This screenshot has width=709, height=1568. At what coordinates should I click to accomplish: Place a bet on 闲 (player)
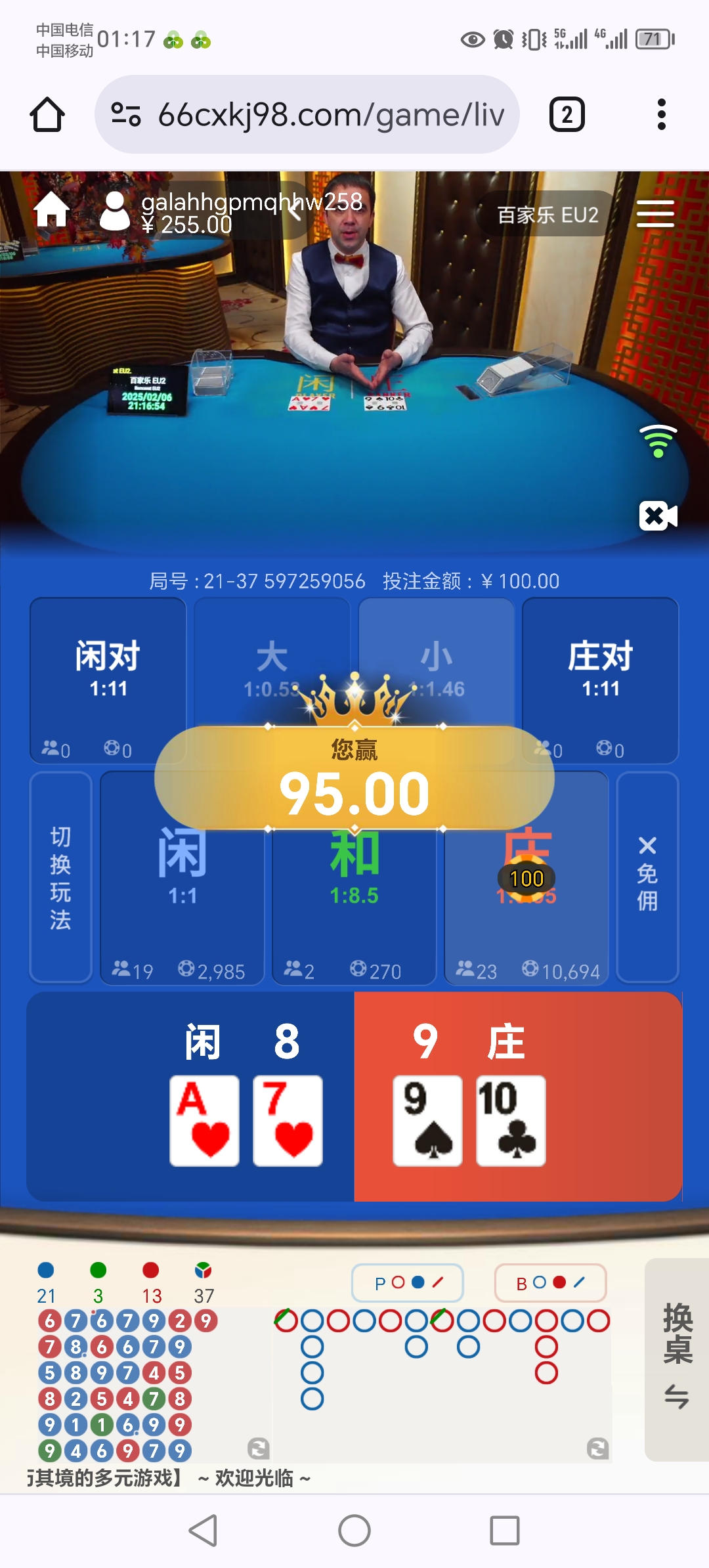(x=182, y=906)
